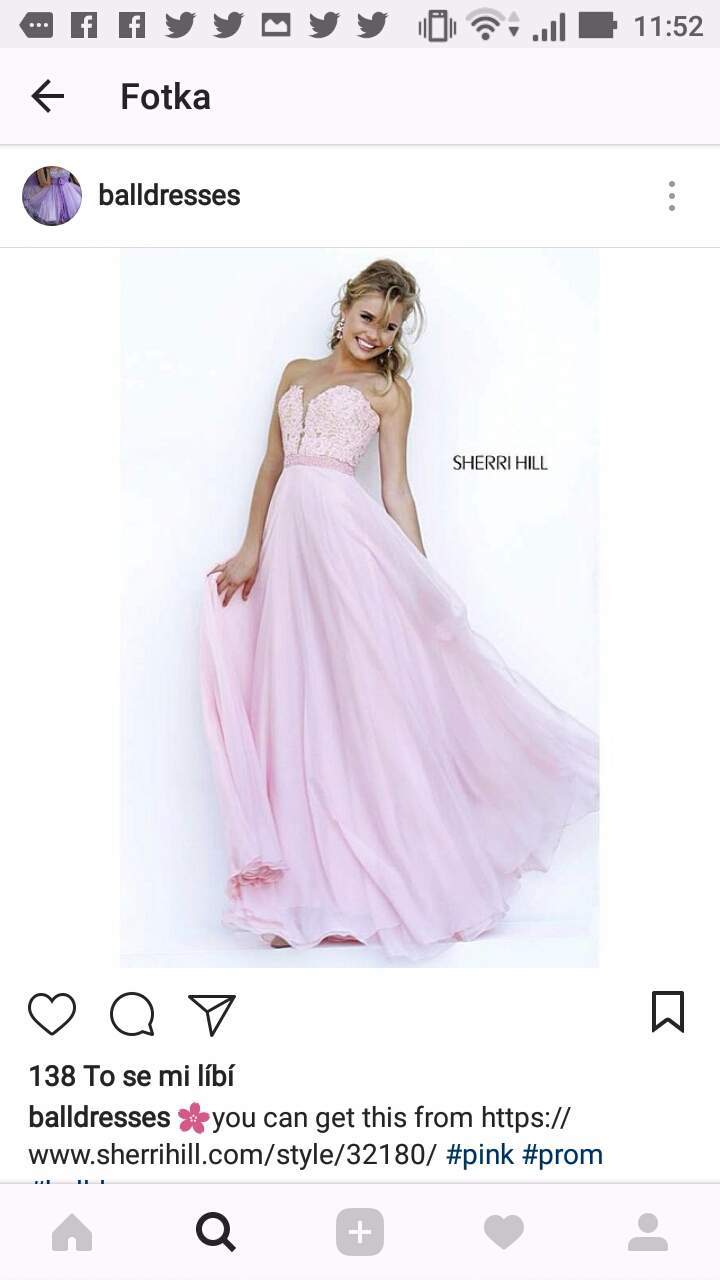Open the balldresses username in the post header
Viewport: 720px width, 1280px height.
169,195
